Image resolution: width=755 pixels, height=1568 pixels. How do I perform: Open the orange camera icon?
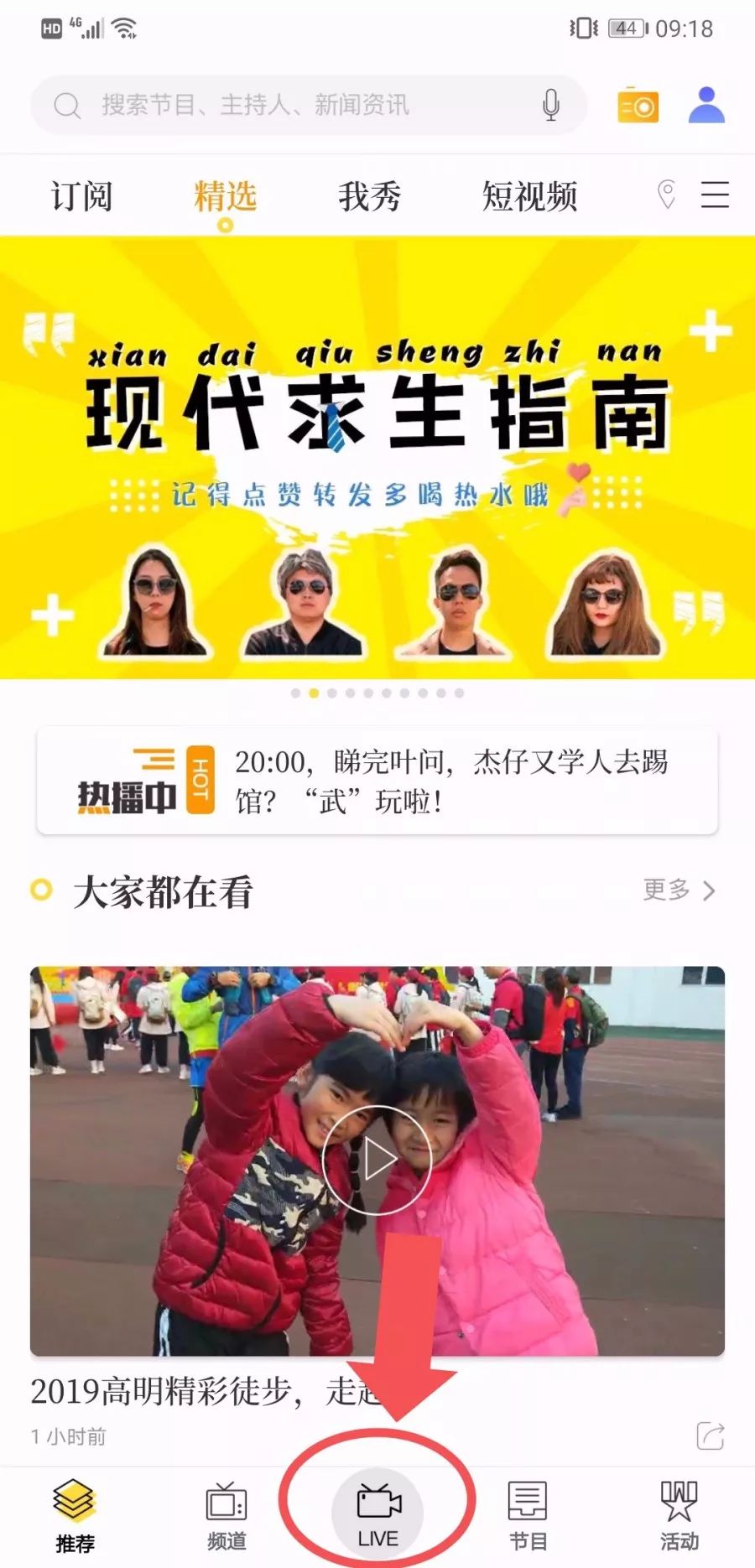click(638, 106)
